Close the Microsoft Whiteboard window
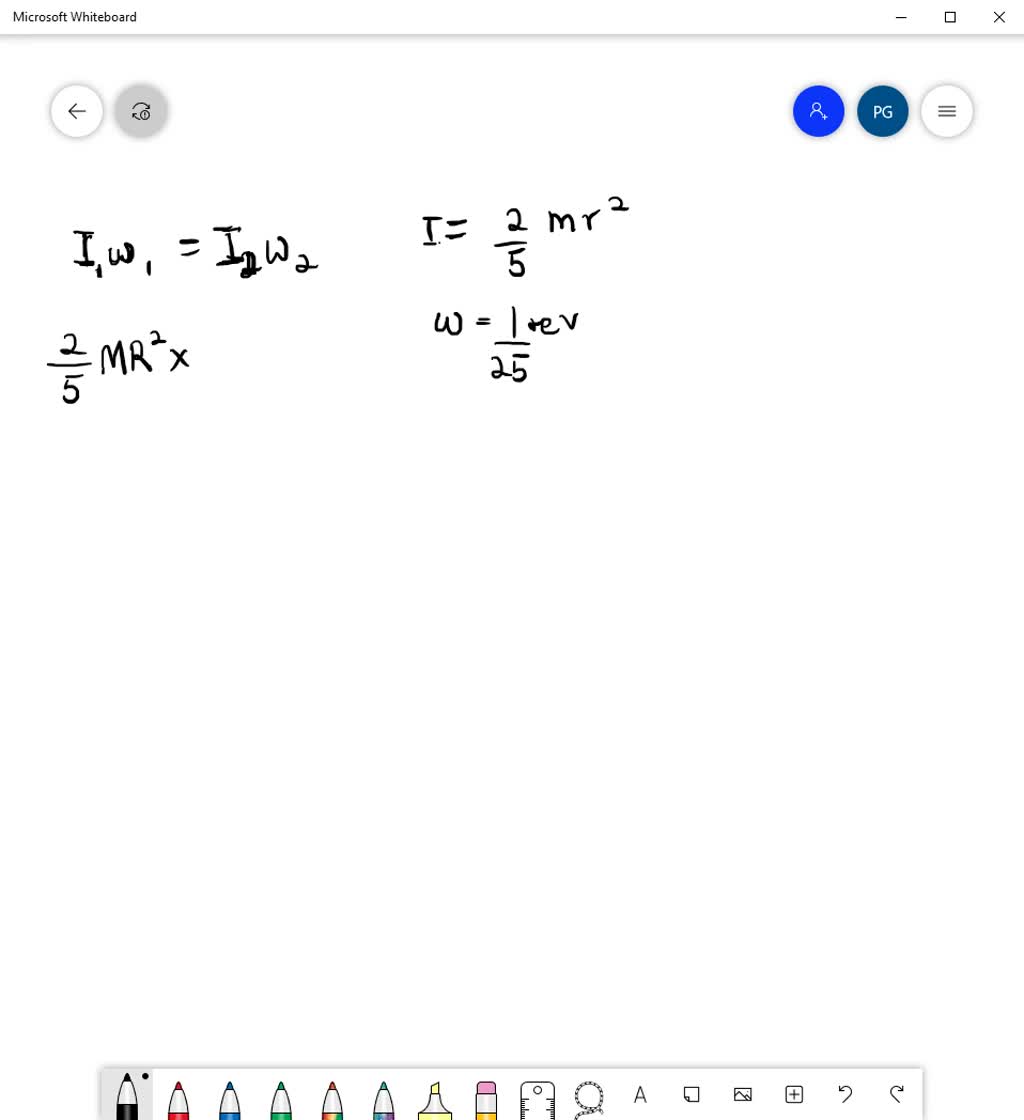Viewport: 1024px width, 1120px height. 999,17
